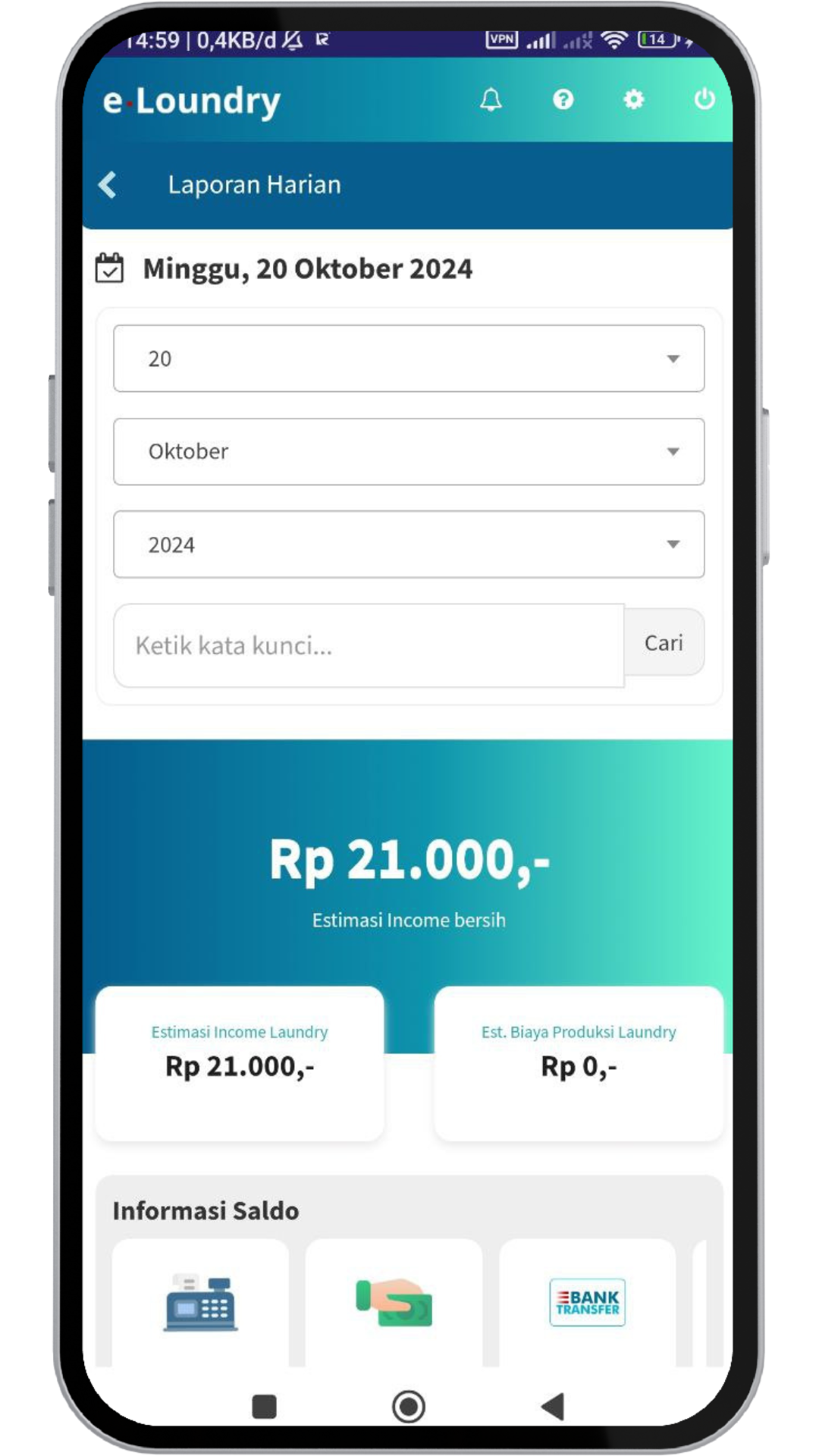The height and width of the screenshot is (1456, 819).
Task: Tap the system back triangle
Action: pyautogui.click(x=554, y=1407)
